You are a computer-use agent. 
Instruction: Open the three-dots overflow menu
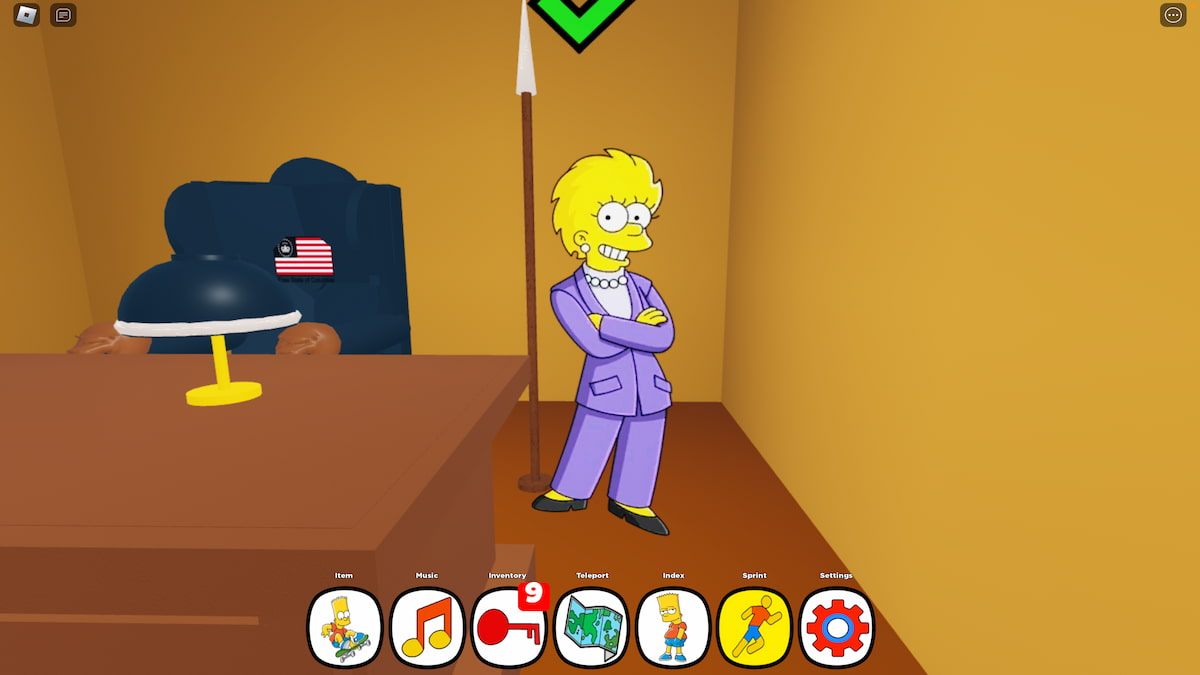pyautogui.click(x=1173, y=15)
